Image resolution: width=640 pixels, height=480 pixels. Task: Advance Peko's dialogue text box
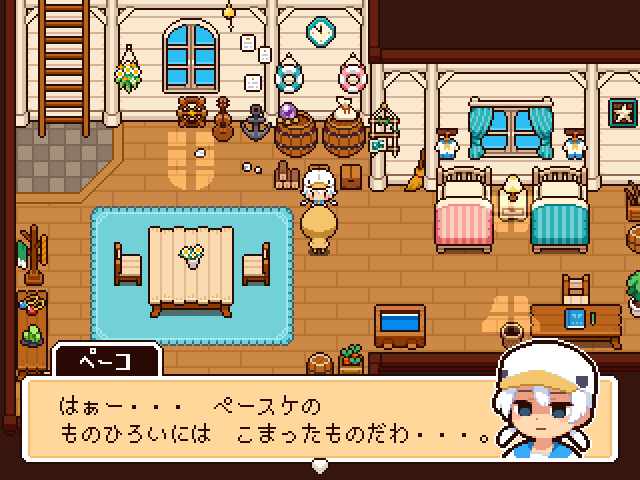coord(319,464)
